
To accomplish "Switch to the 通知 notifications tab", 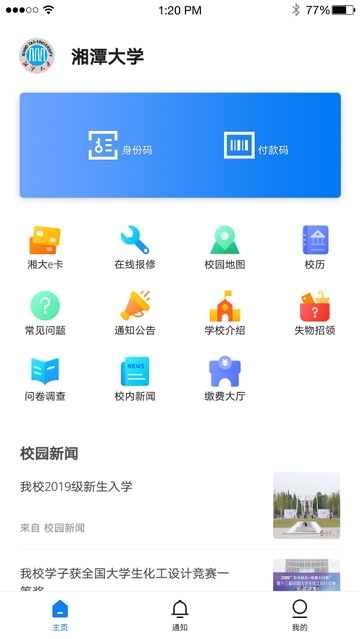I will 180,615.
